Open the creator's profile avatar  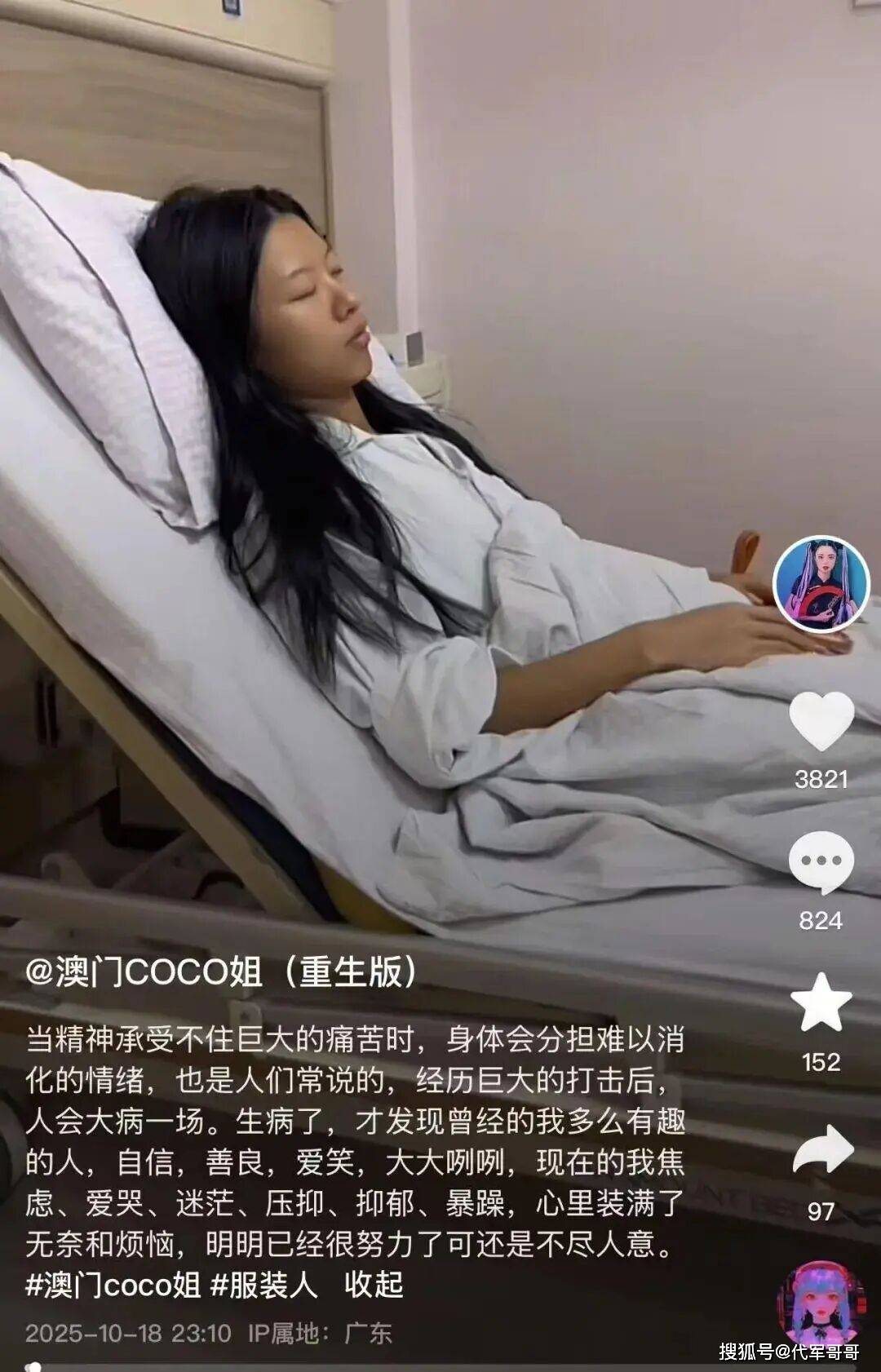[821, 583]
